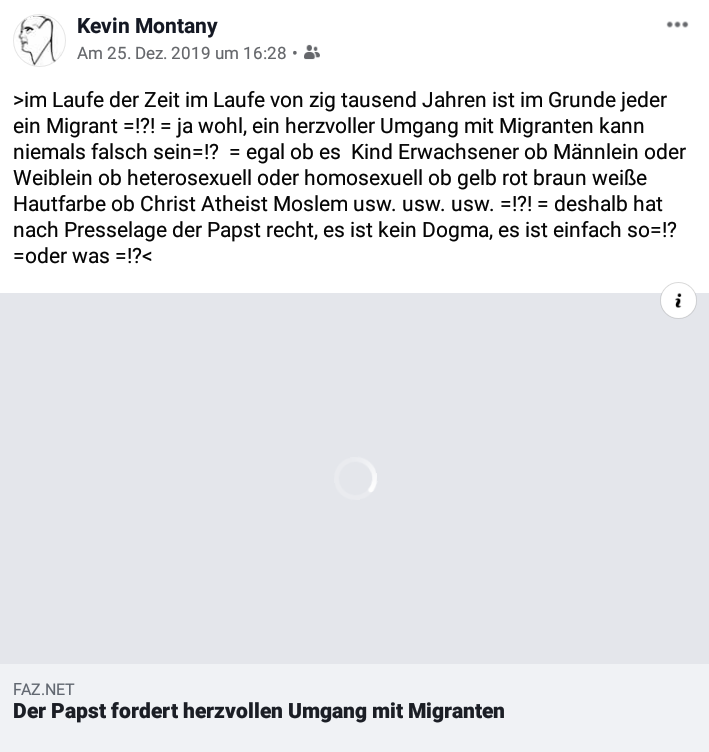Open the FAZ.NET article about the Papst

point(259,711)
